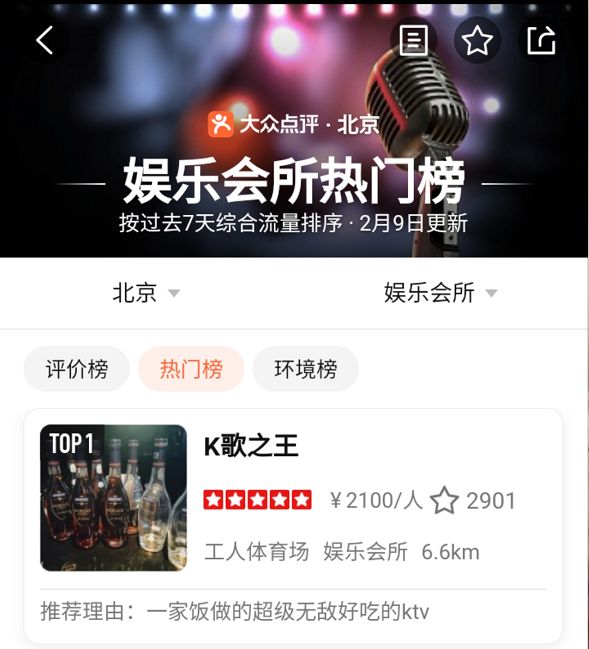589x649 pixels.
Task: Share this ranking list
Action: pos(541,40)
